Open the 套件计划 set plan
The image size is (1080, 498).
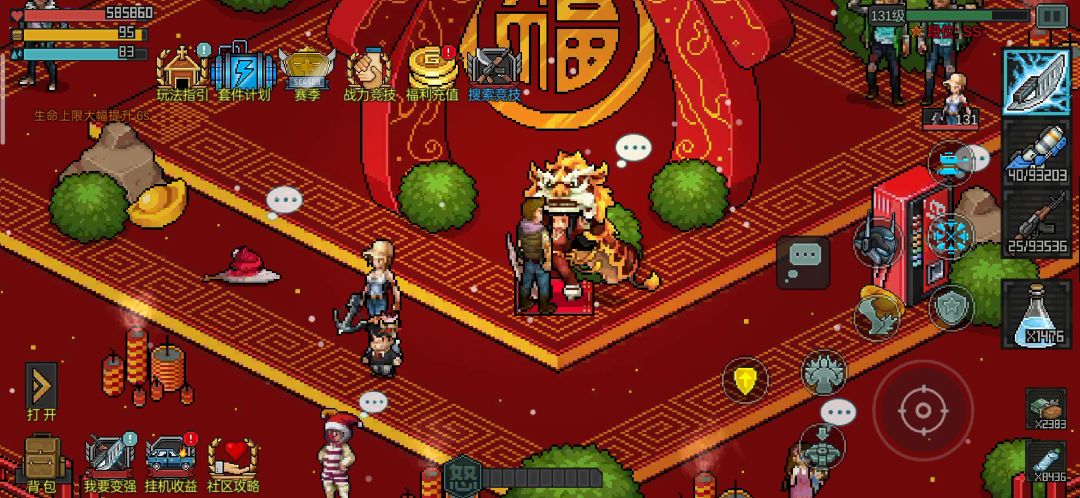tap(241, 70)
